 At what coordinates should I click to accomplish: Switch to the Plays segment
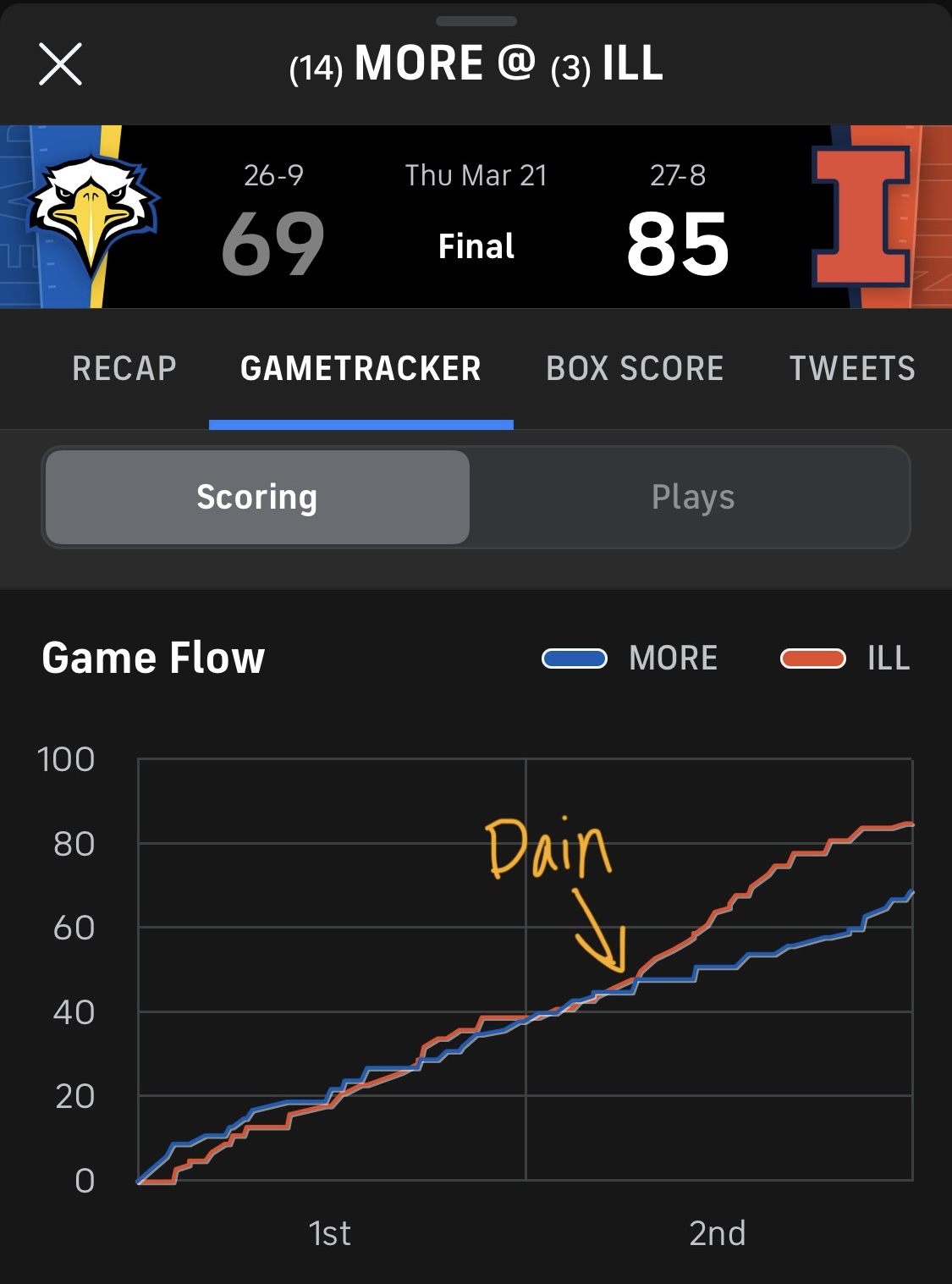(692, 498)
